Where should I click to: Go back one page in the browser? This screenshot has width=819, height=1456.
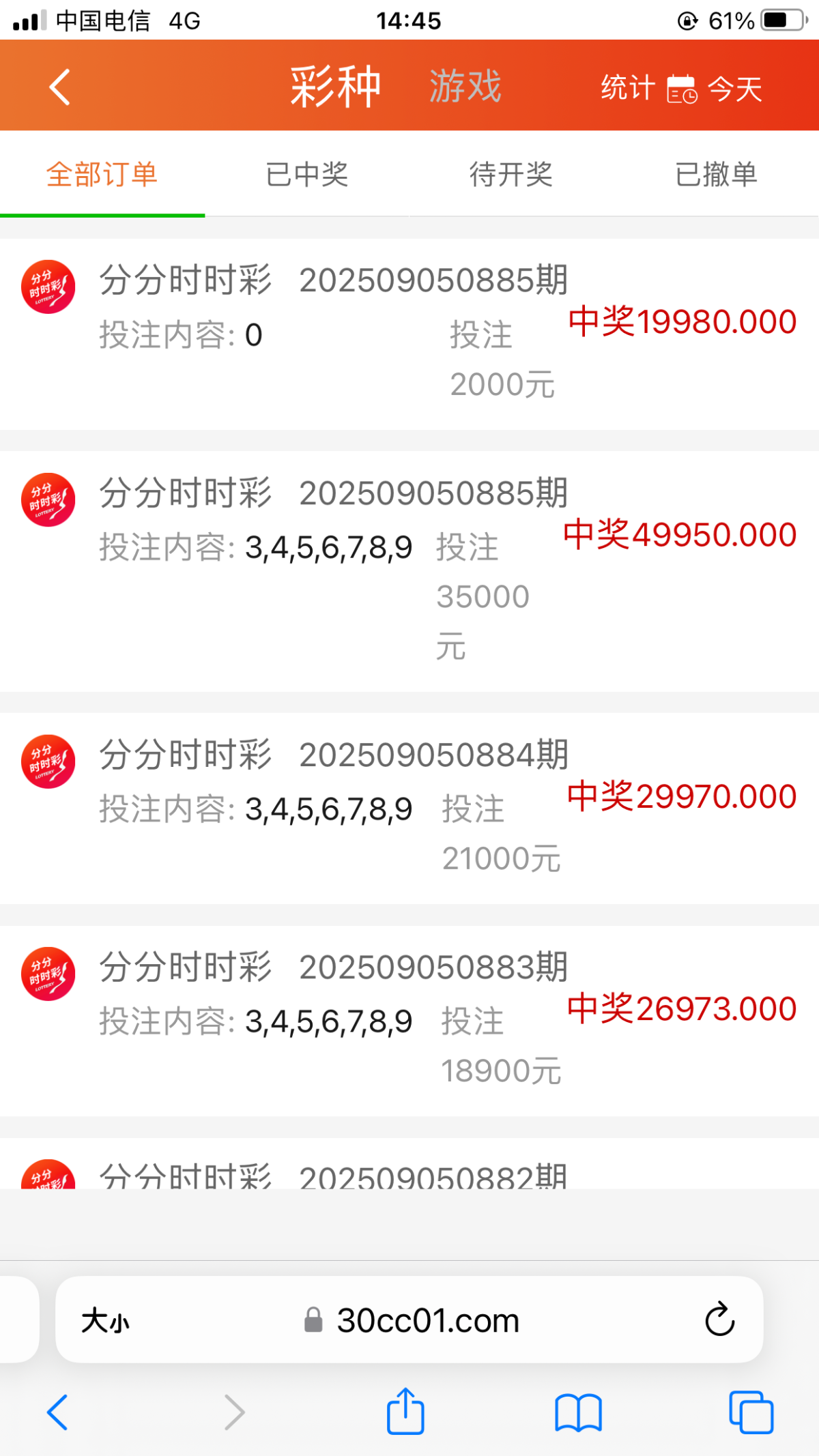click(57, 1412)
